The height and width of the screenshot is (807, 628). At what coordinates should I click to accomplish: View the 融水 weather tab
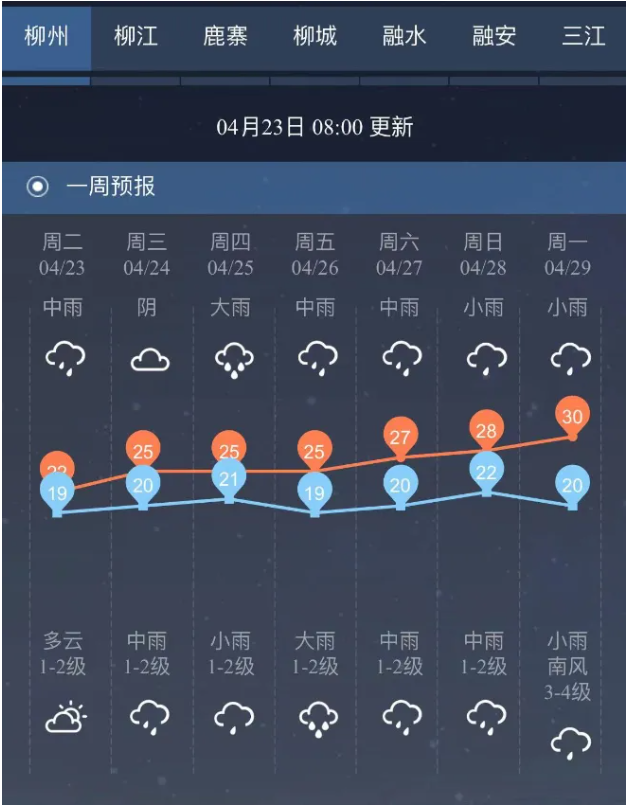(x=404, y=38)
